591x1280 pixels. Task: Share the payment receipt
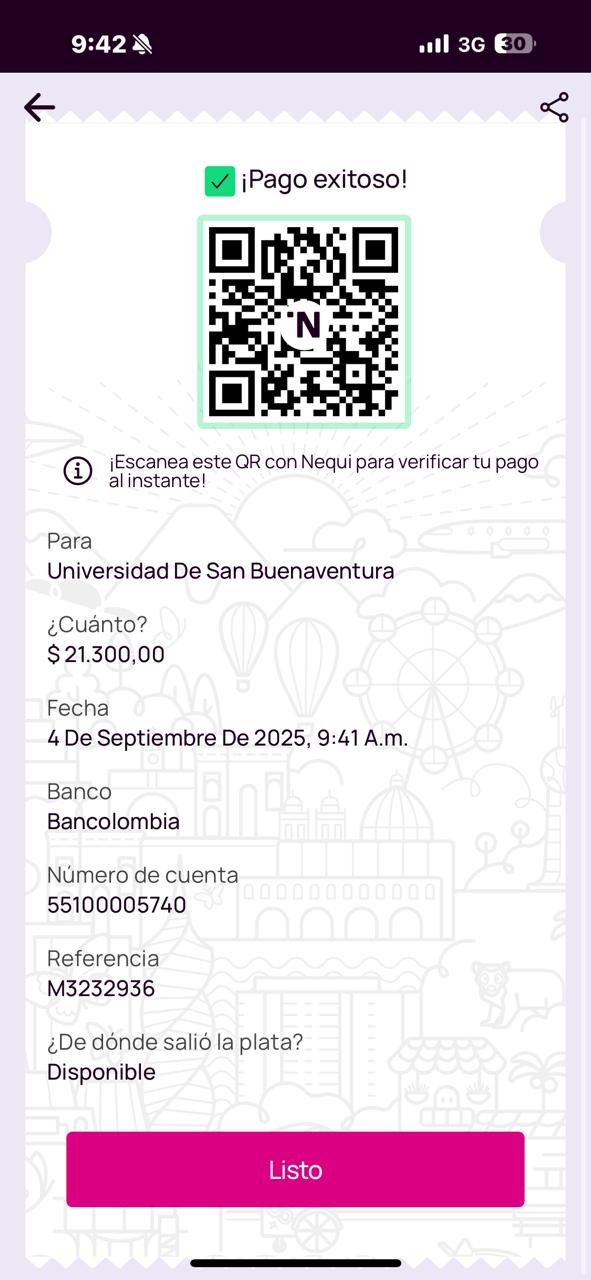pyautogui.click(x=554, y=107)
